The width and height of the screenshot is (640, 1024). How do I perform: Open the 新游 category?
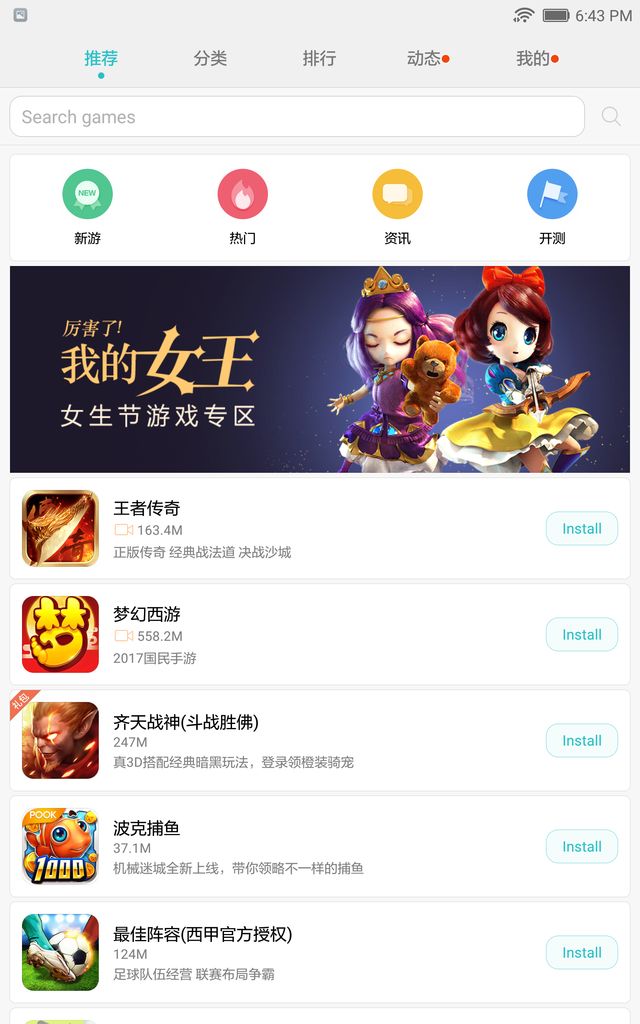tap(87, 207)
